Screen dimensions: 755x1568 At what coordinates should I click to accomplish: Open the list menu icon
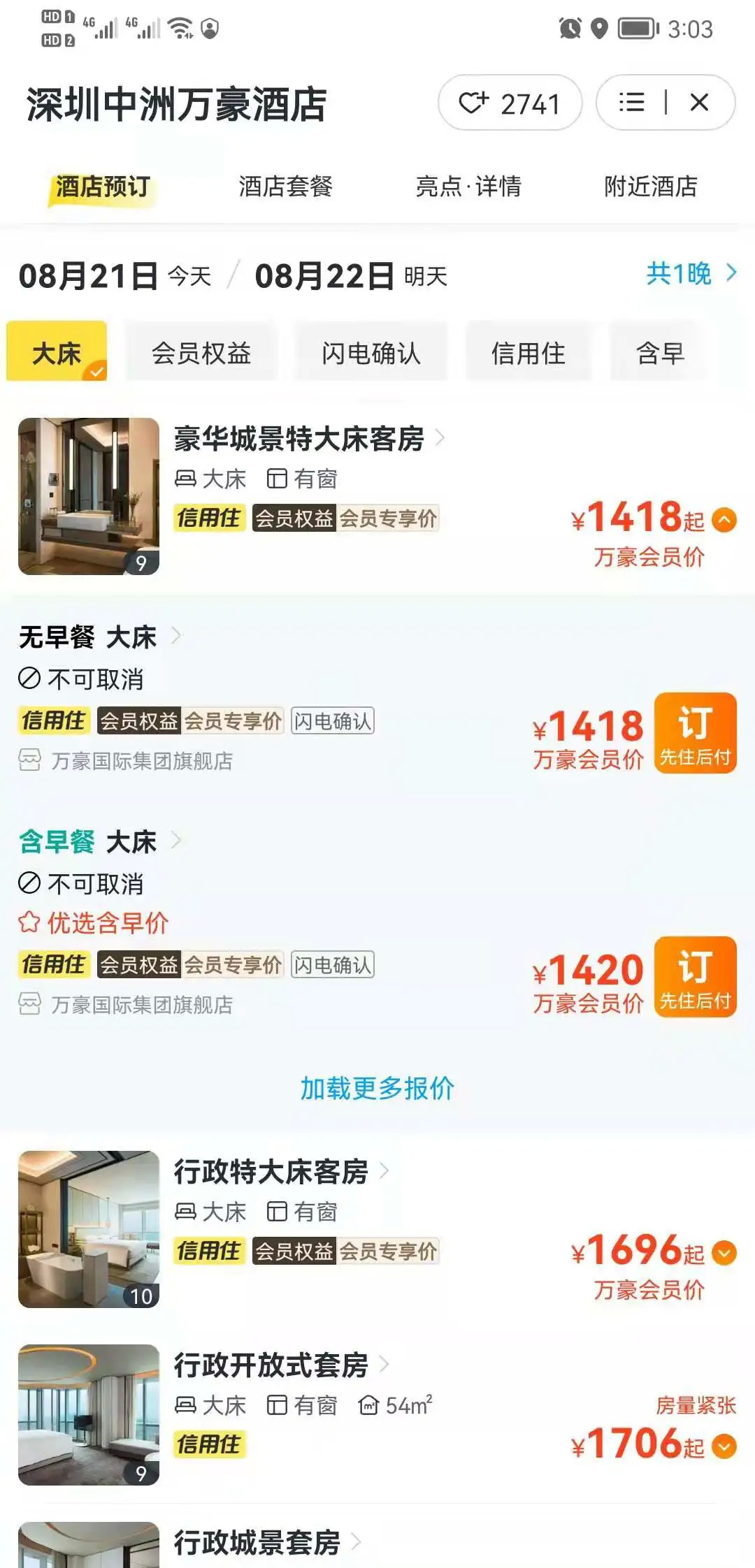[631, 103]
